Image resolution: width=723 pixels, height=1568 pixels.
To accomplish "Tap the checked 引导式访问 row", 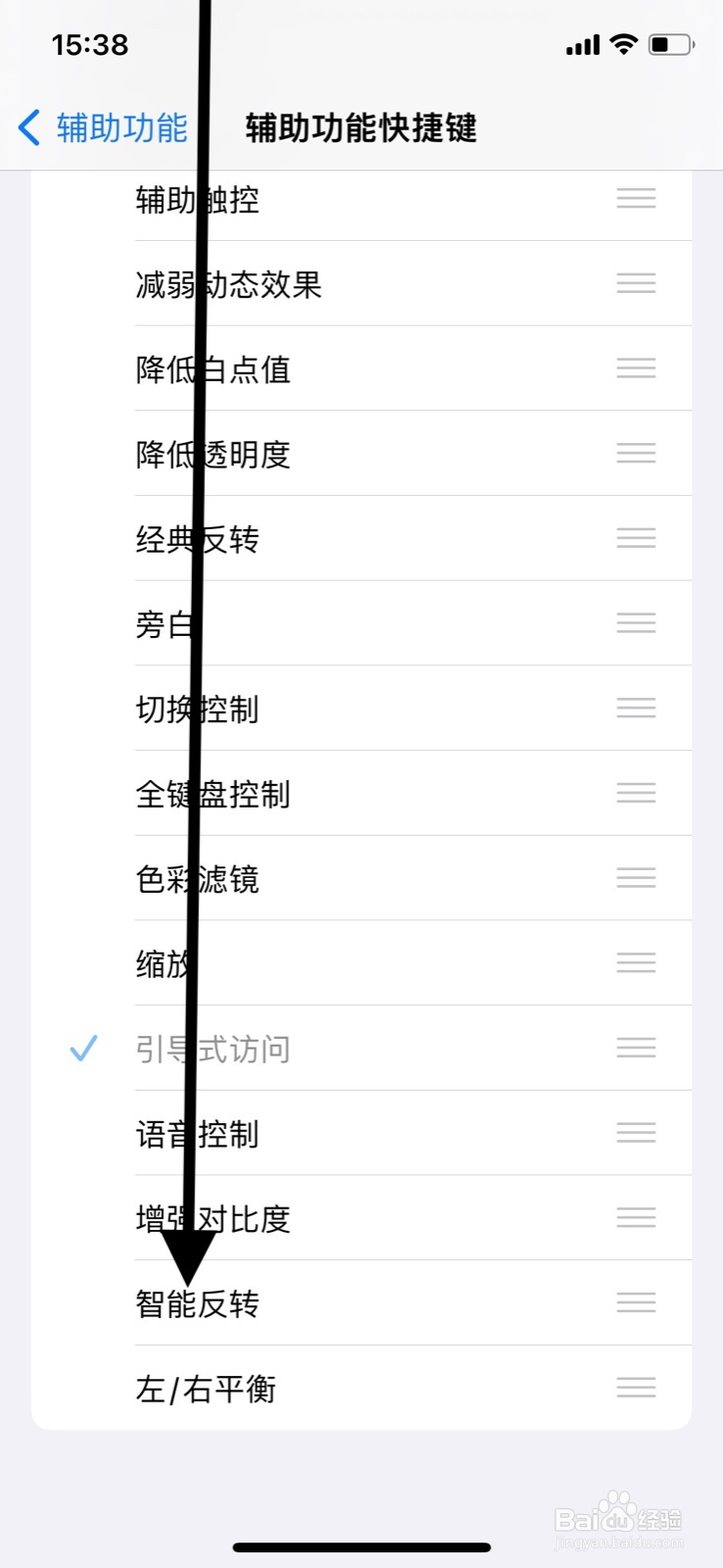I will point(361,1049).
